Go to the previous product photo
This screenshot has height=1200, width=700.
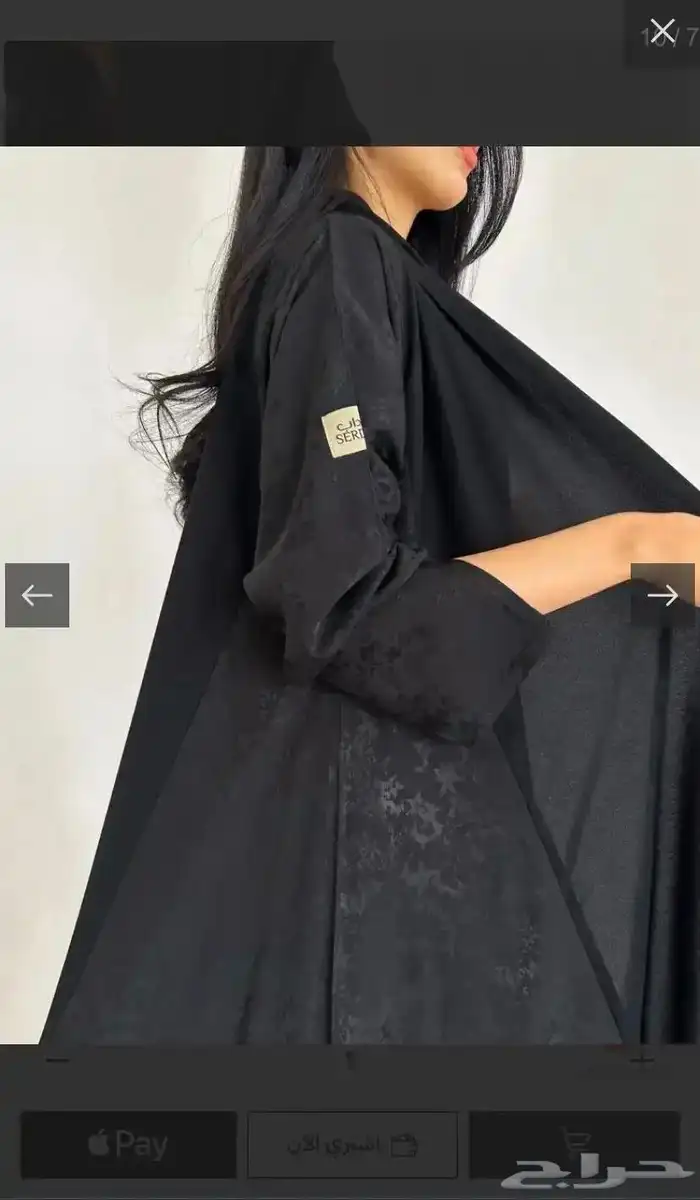click(x=37, y=595)
